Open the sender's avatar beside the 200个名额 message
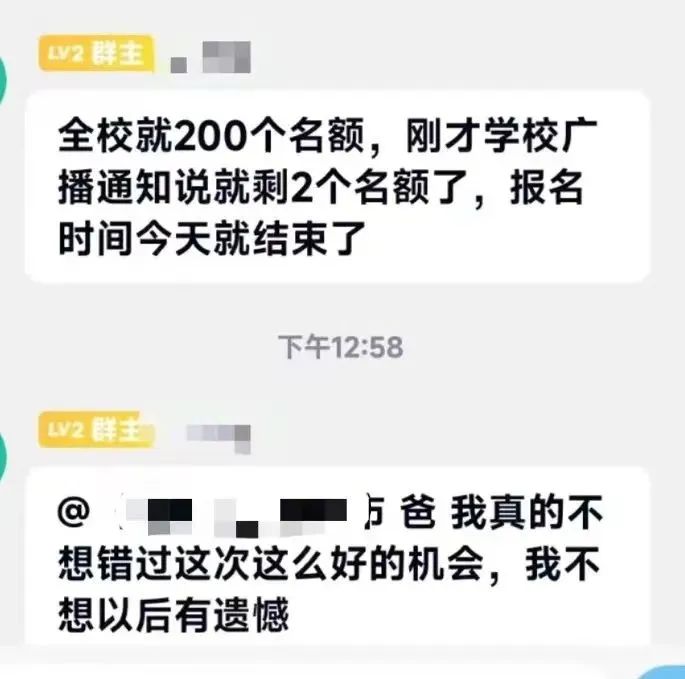This screenshot has height=679, width=685. [x=5, y=76]
